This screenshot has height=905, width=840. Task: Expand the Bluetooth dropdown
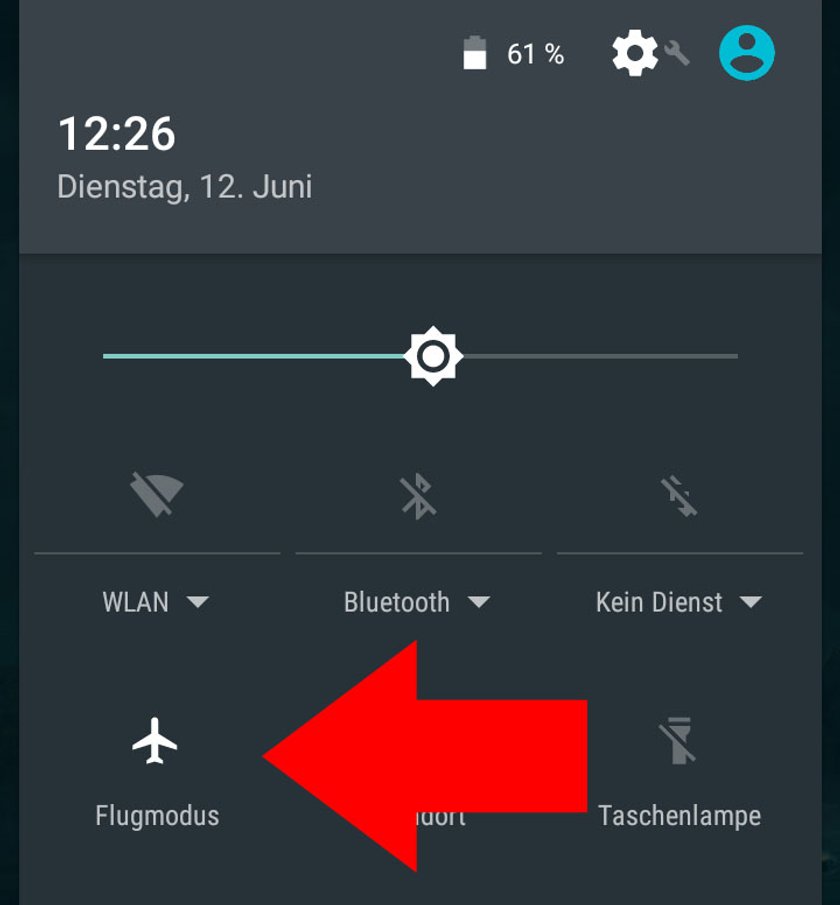(417, 602)
